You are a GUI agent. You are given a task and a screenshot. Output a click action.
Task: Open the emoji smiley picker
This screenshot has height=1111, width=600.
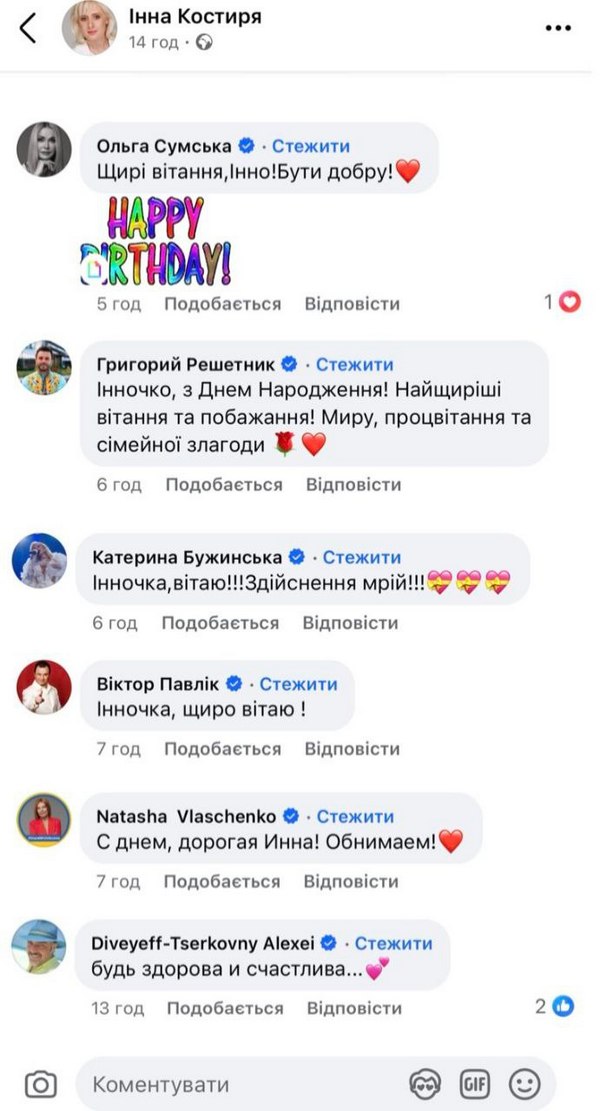point(525,1084)
